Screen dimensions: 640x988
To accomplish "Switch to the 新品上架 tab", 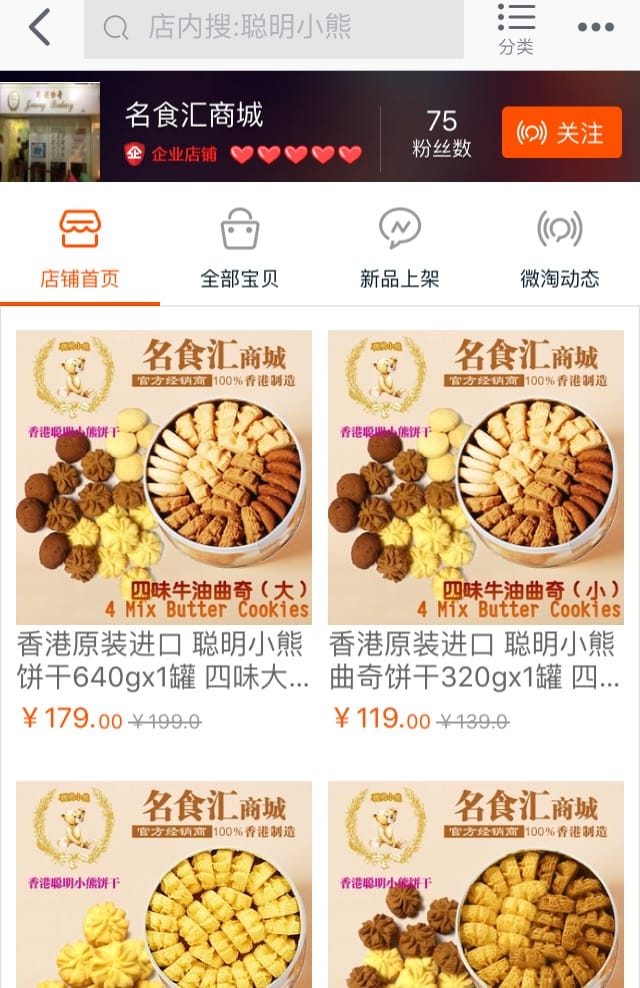I will click(400, 248).
